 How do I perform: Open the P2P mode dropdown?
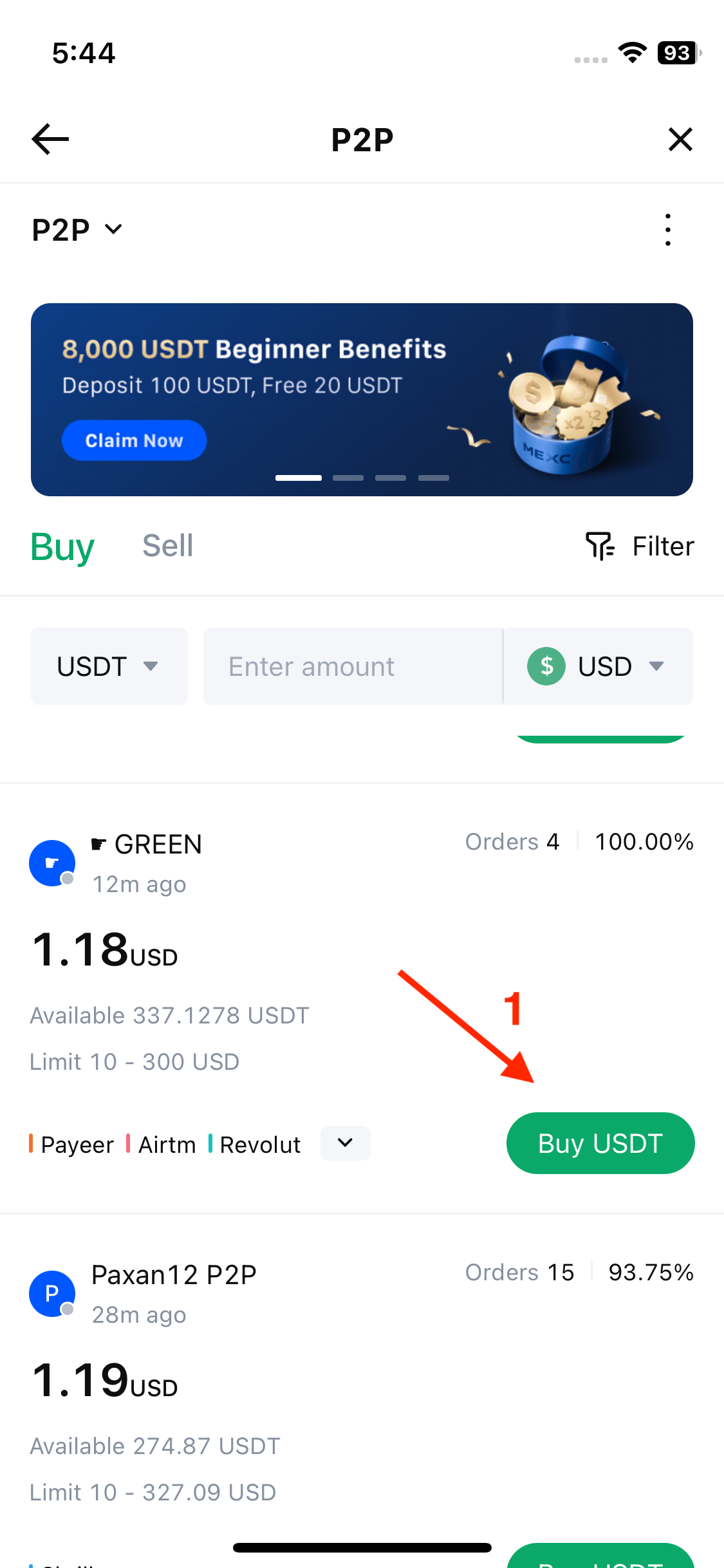pyautogui.click(x=77, y=230)
